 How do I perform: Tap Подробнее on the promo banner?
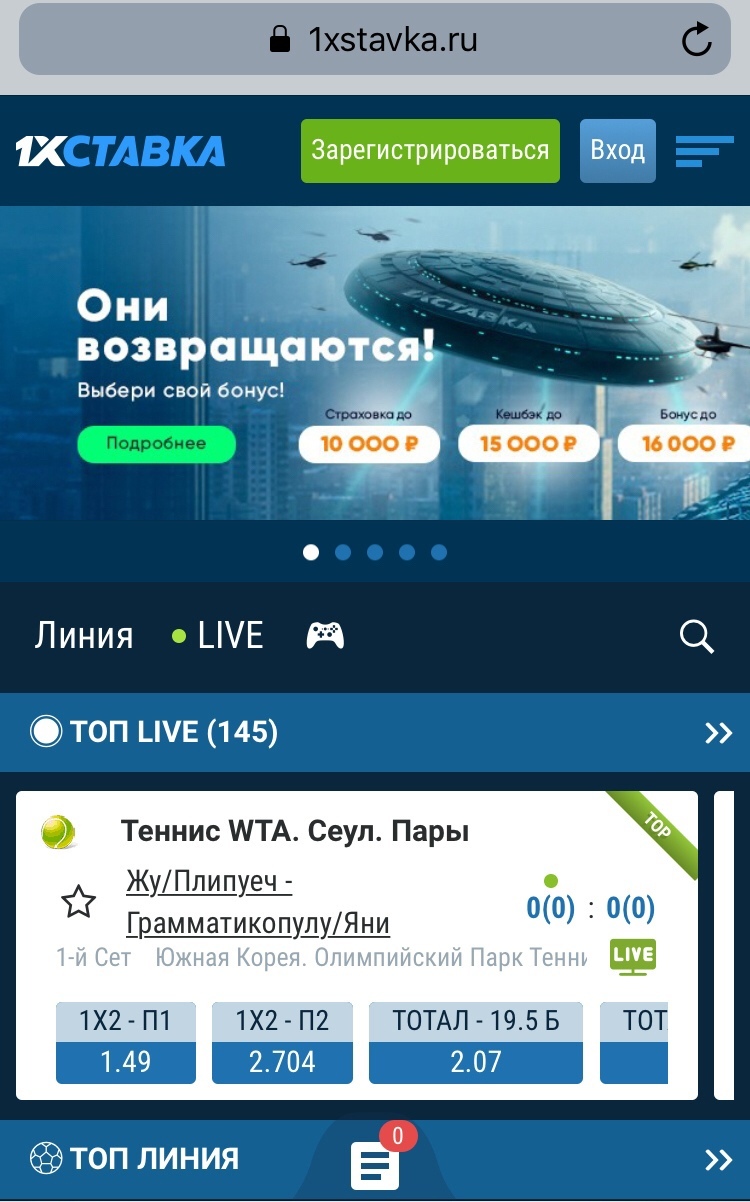click(156, 444)
